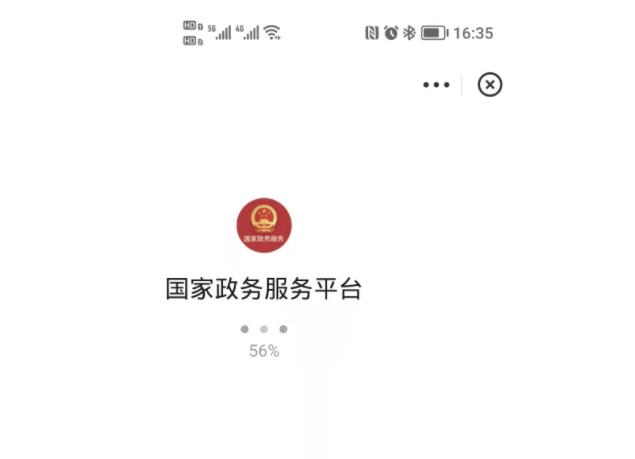
Task: Open the mini program's more options menu
Action: click(x=436, y=85)
